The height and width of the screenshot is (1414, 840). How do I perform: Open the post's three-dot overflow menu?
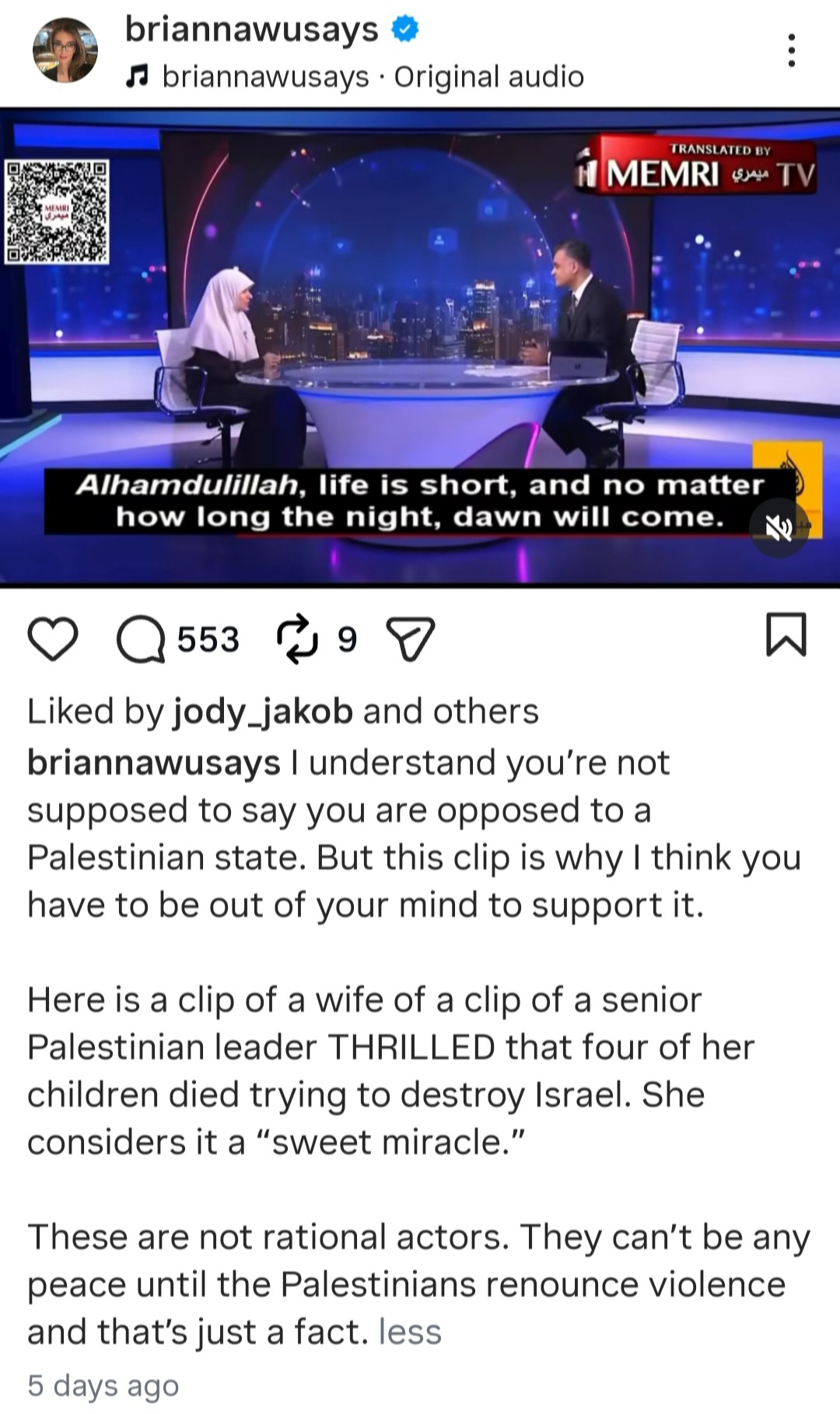click(791, 51)
